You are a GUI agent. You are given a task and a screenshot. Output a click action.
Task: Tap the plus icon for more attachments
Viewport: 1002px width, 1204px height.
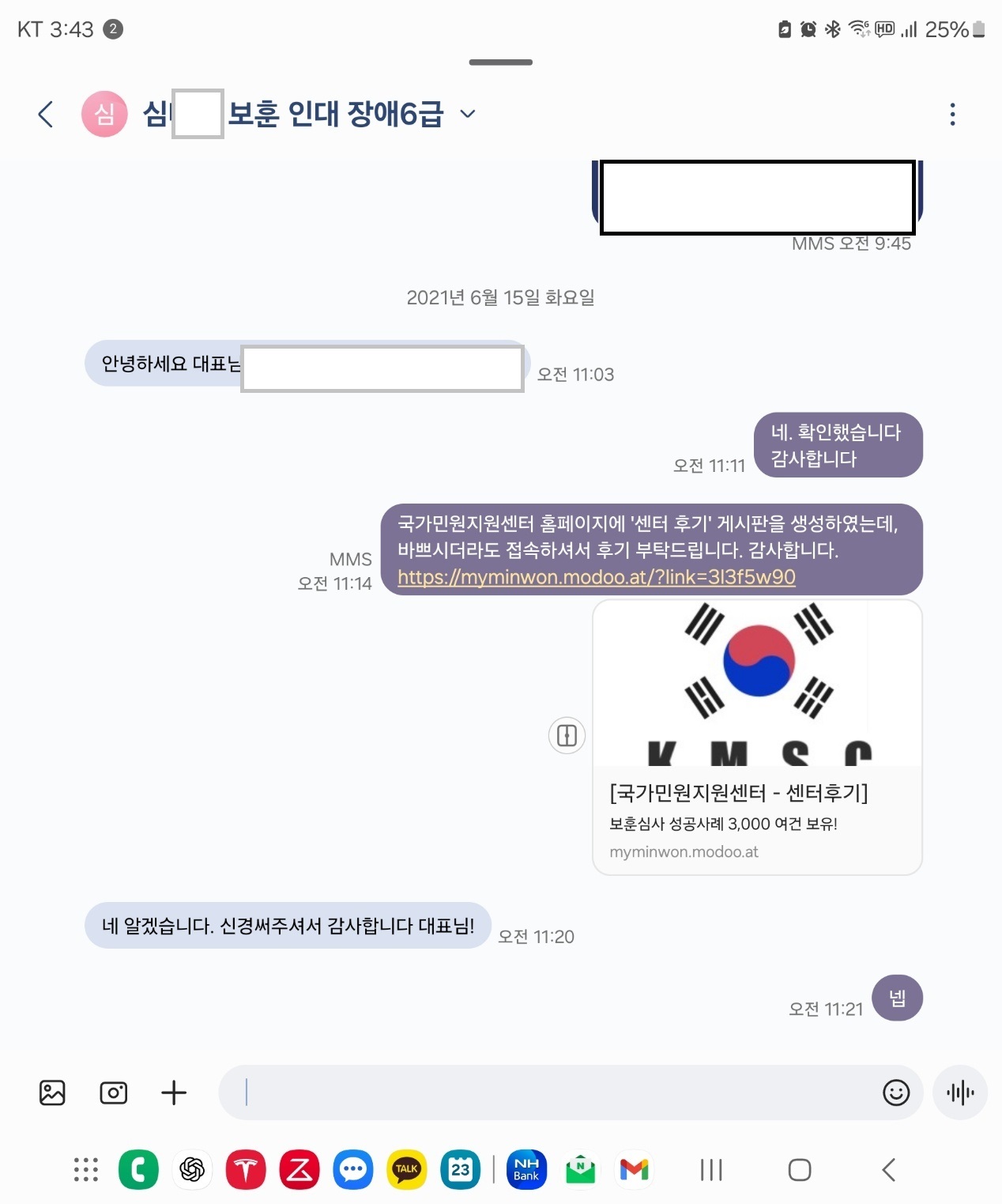pos(174,1093)
